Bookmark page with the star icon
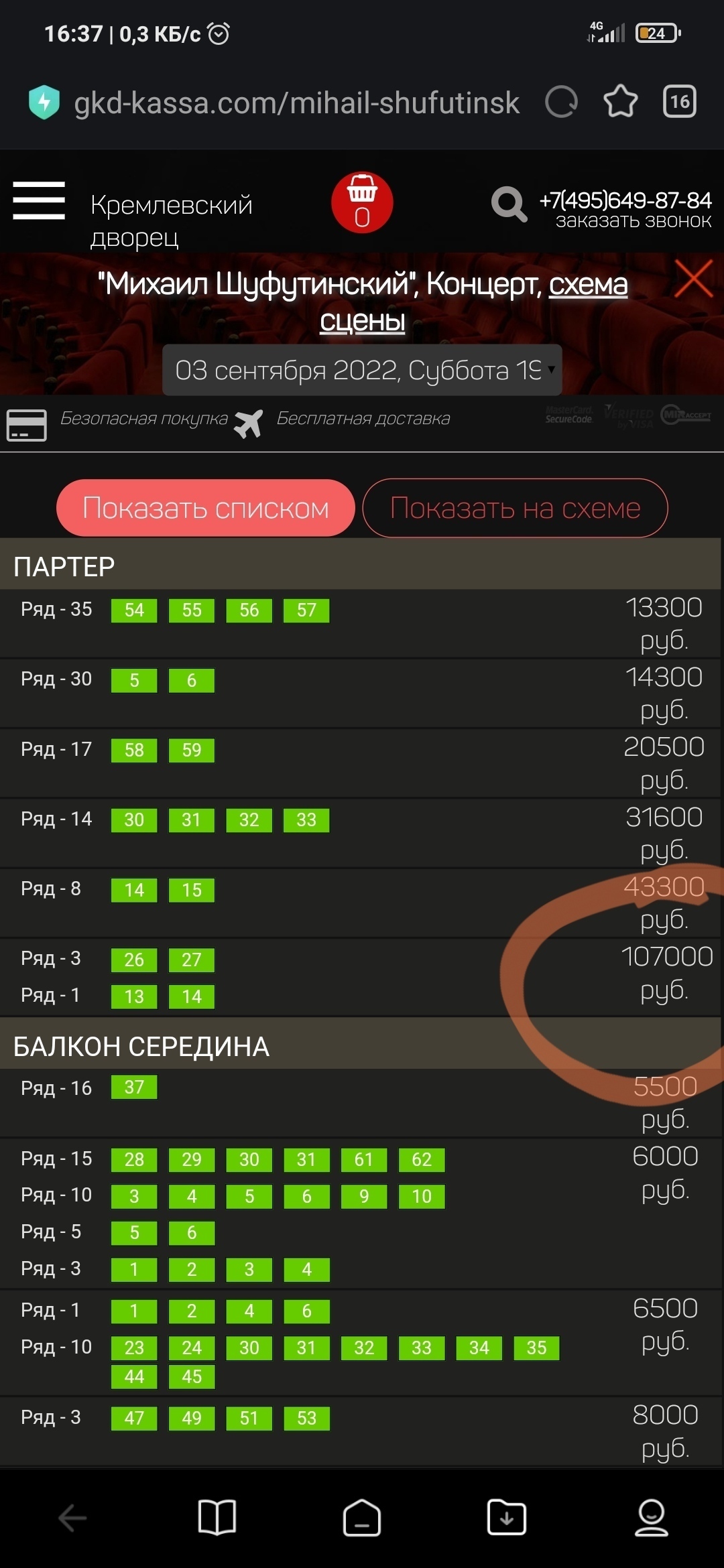Screen dimensions: 724x1568 point(621,102)
